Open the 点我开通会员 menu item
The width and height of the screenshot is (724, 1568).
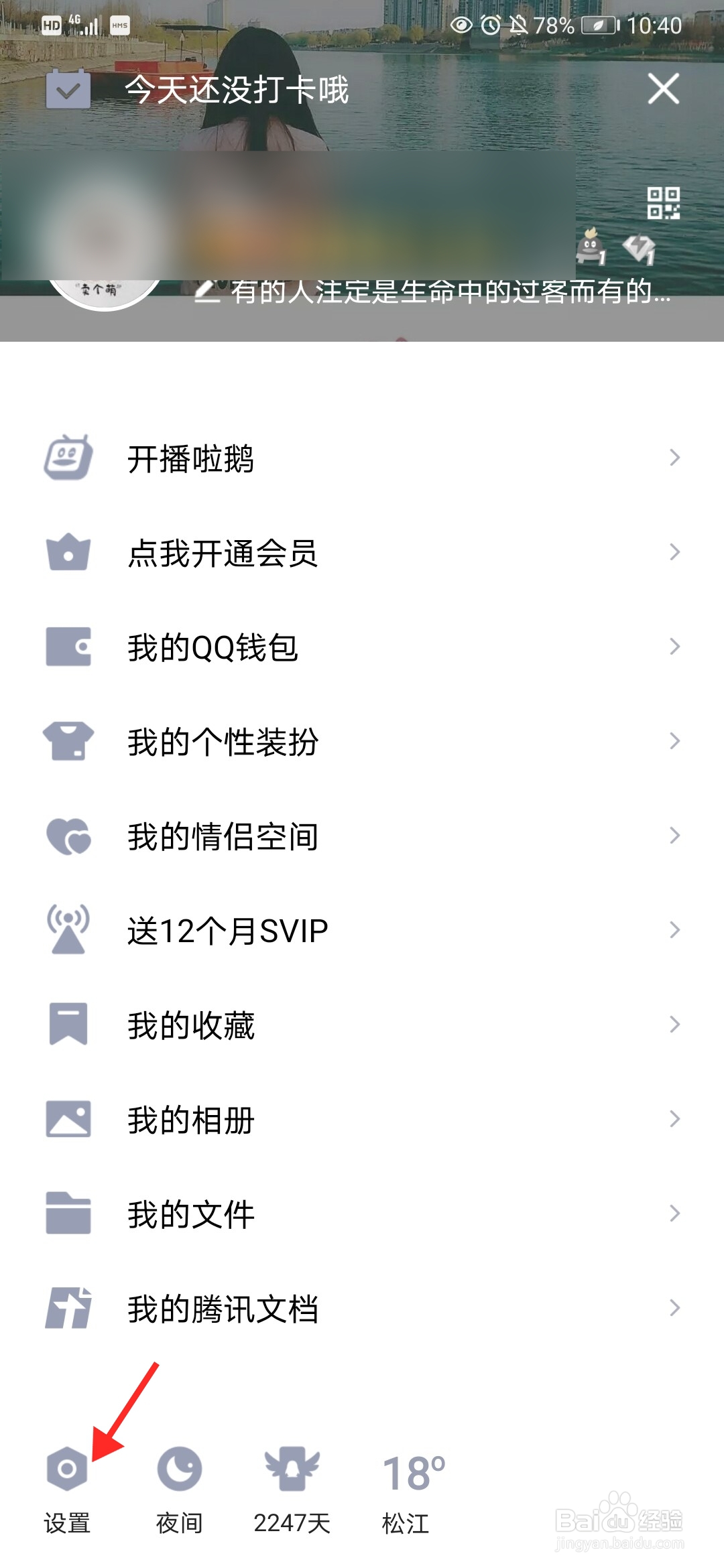click(x=225, y=554)
